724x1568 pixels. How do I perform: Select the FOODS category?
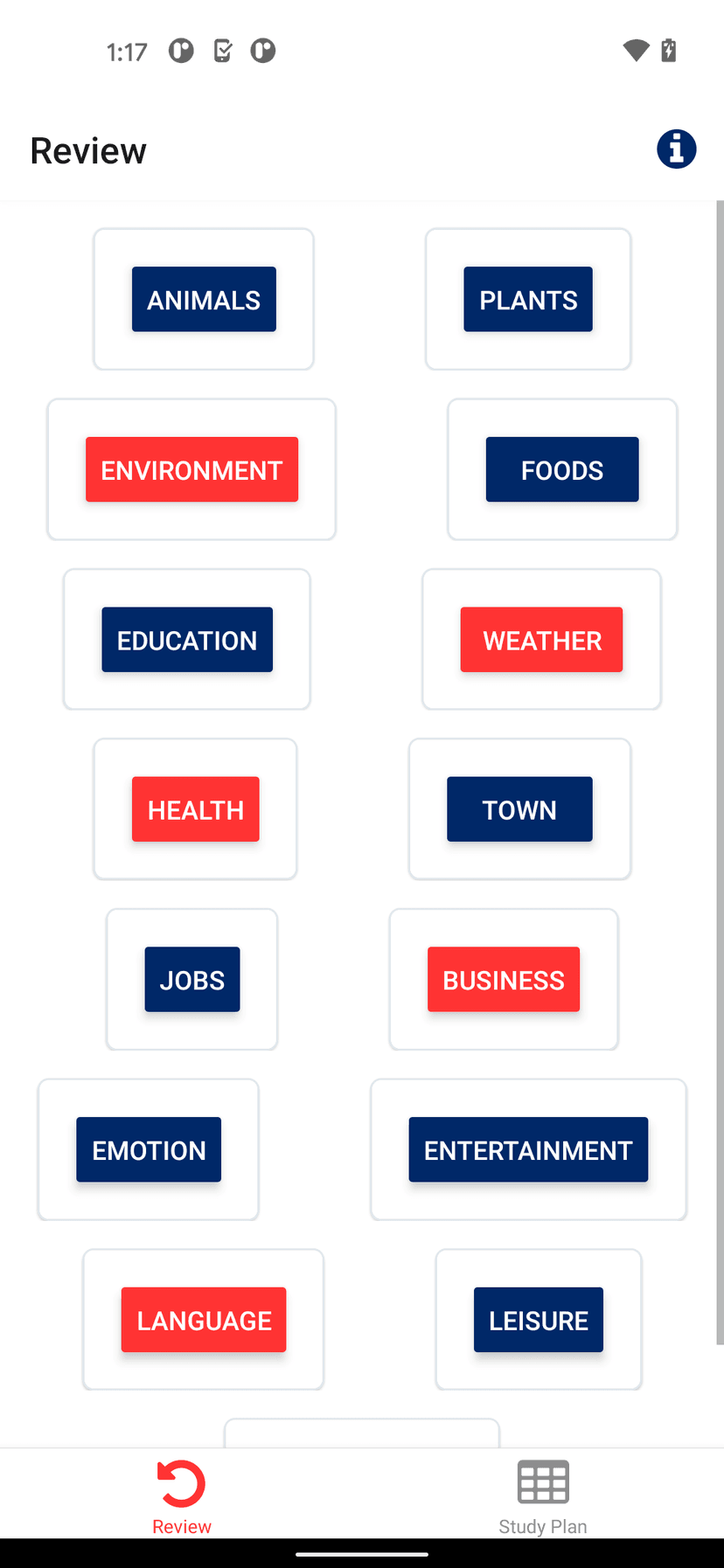tap(561, 469)
